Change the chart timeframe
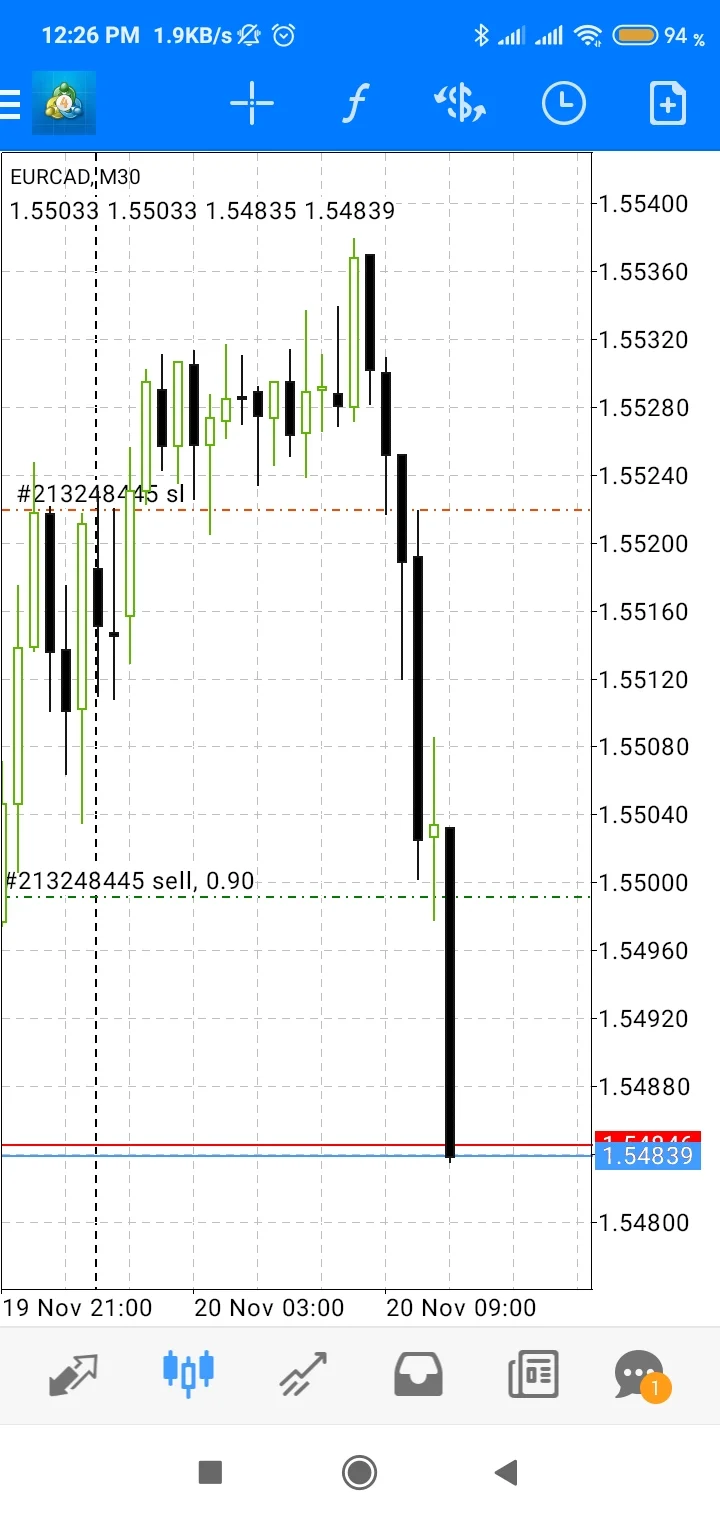Screen dimensions: 720x1520 (x=563, y=103)
